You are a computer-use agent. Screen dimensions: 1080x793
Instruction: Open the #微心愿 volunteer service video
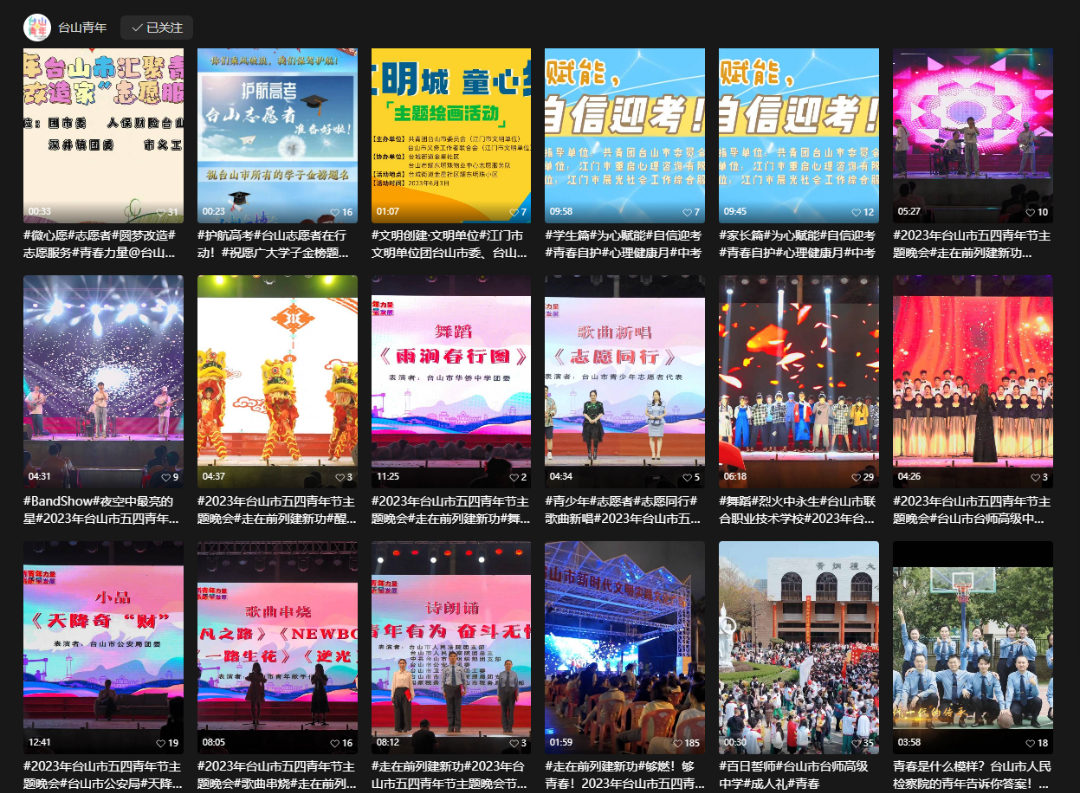(x=103, y=135)
